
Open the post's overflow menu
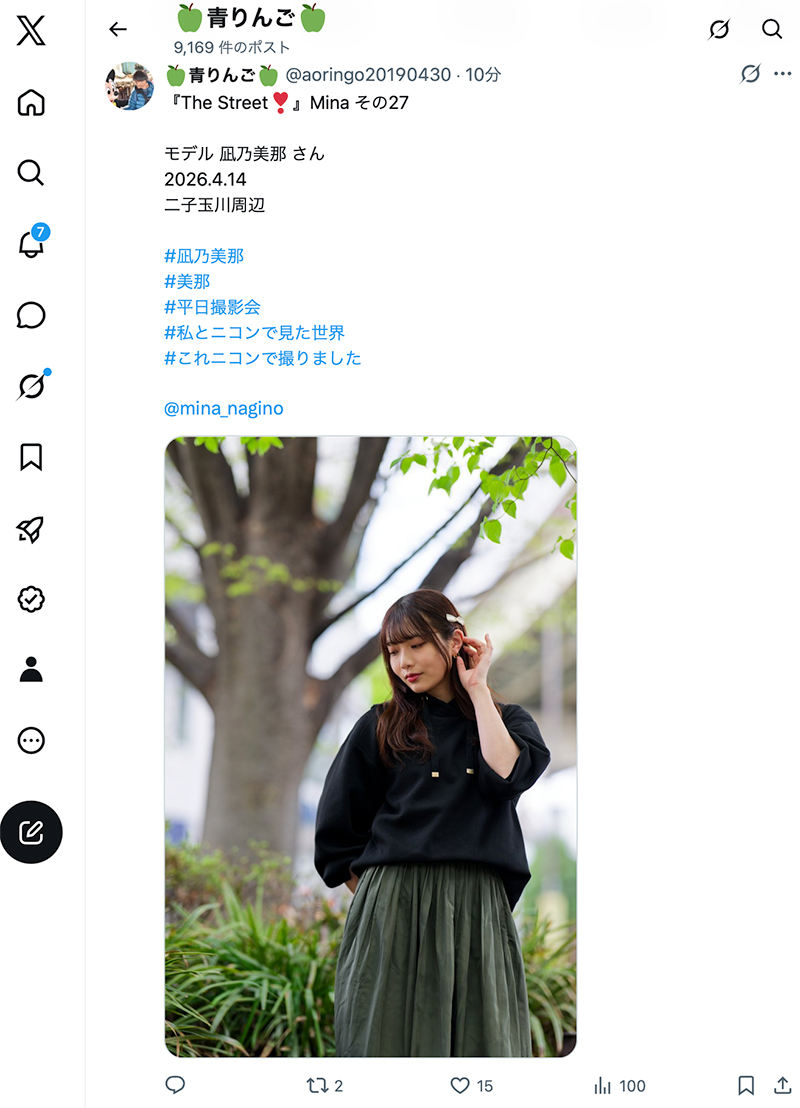[782, 73]
